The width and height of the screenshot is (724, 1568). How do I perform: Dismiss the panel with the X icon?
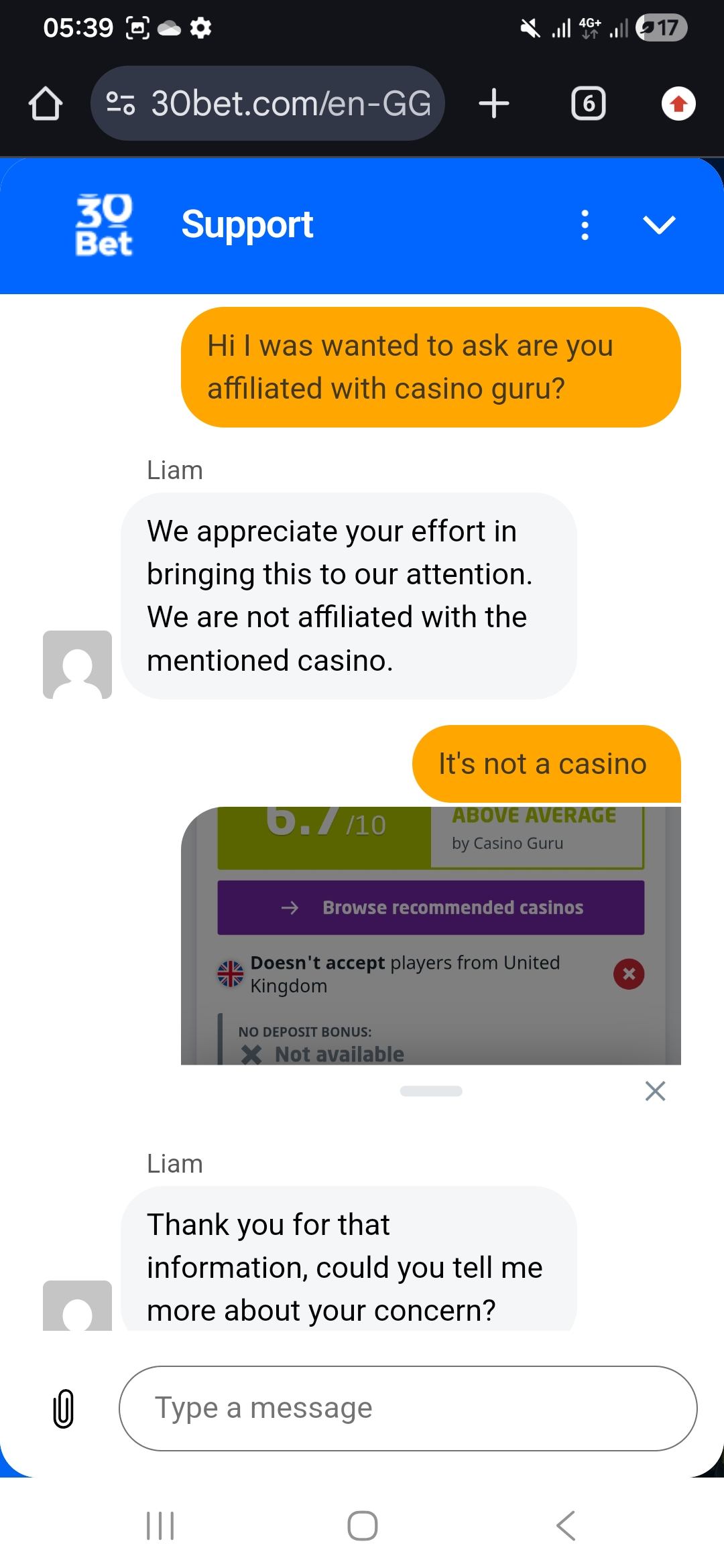tap(655, 1091)
